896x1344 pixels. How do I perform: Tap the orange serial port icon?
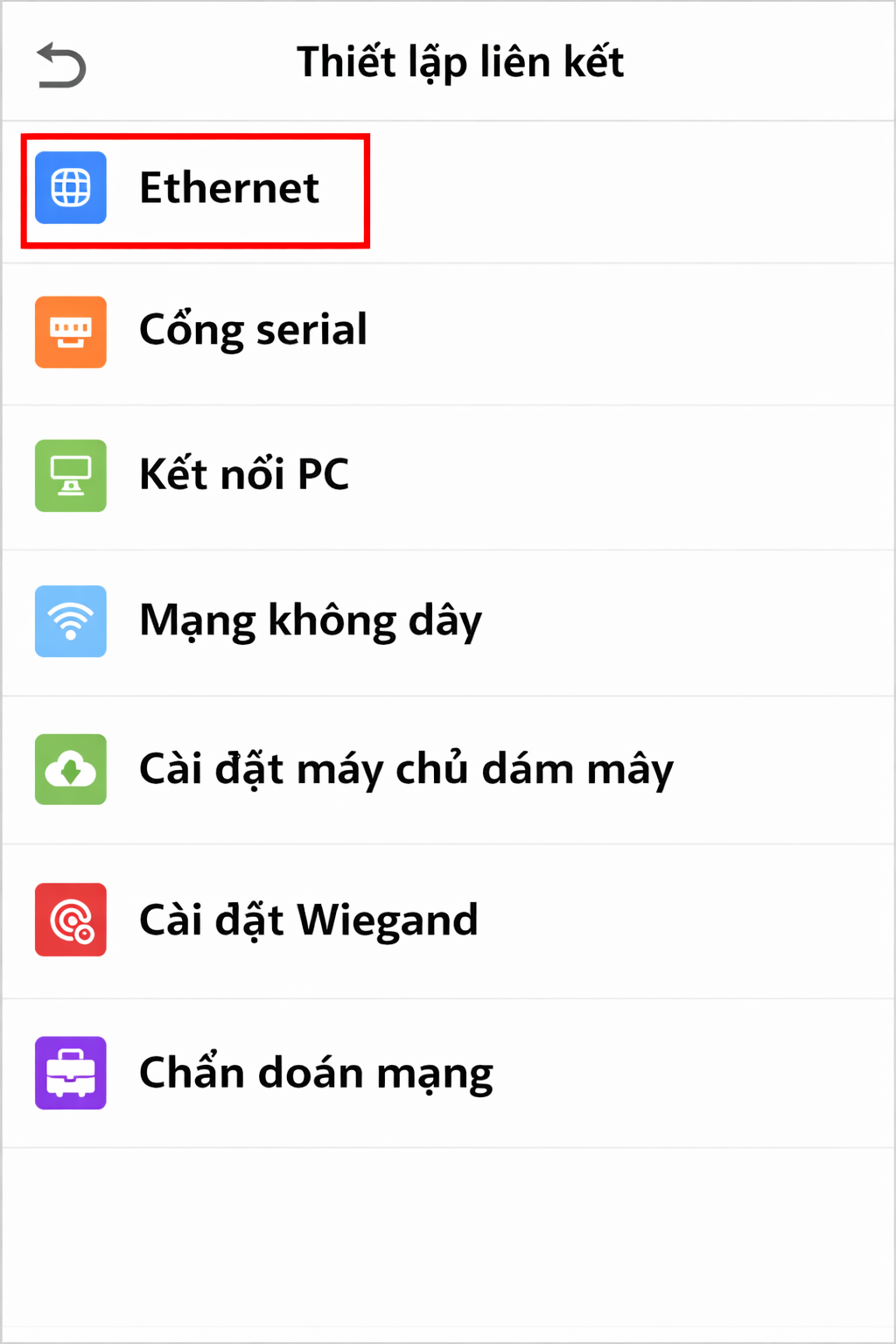tap(70, 332)
